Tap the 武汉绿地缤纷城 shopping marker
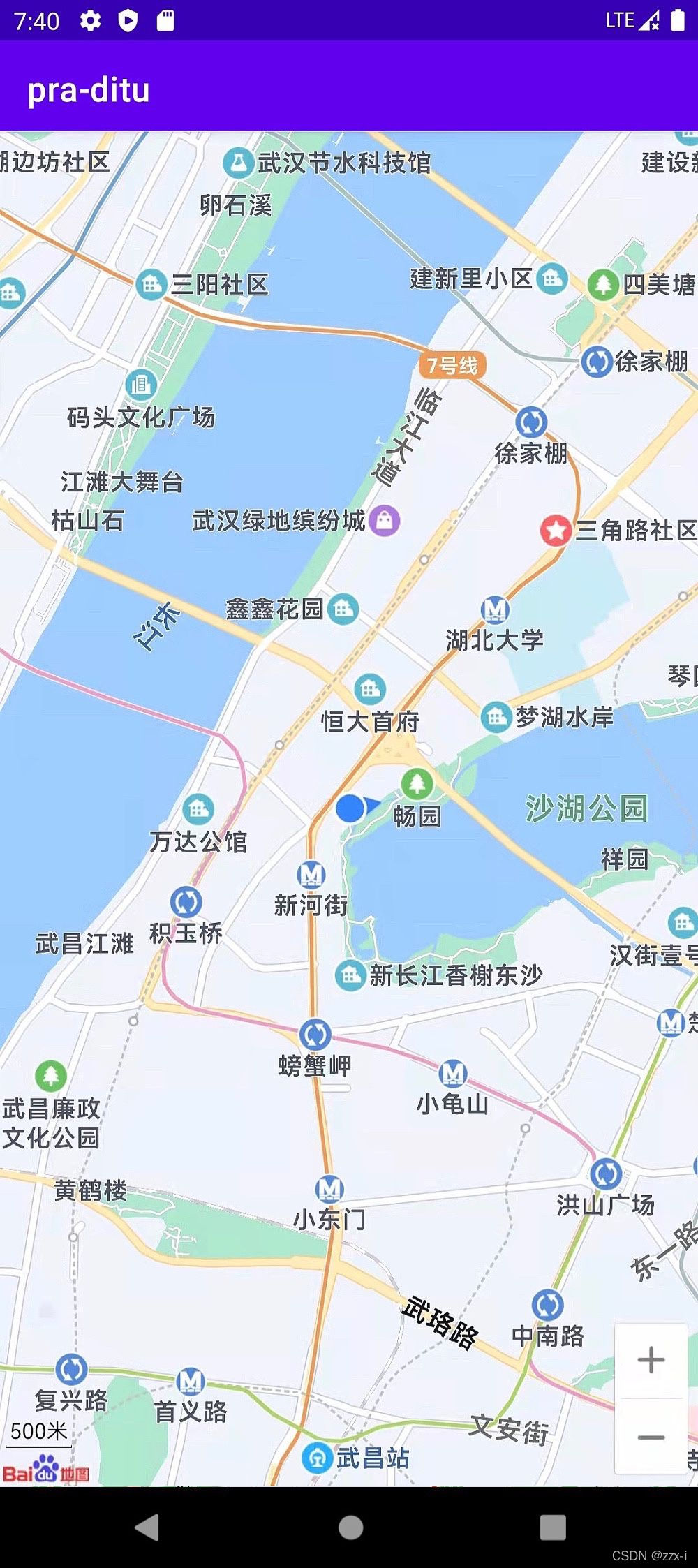The height and width of the screenshot is (1568, 698). tap(384, 521)
